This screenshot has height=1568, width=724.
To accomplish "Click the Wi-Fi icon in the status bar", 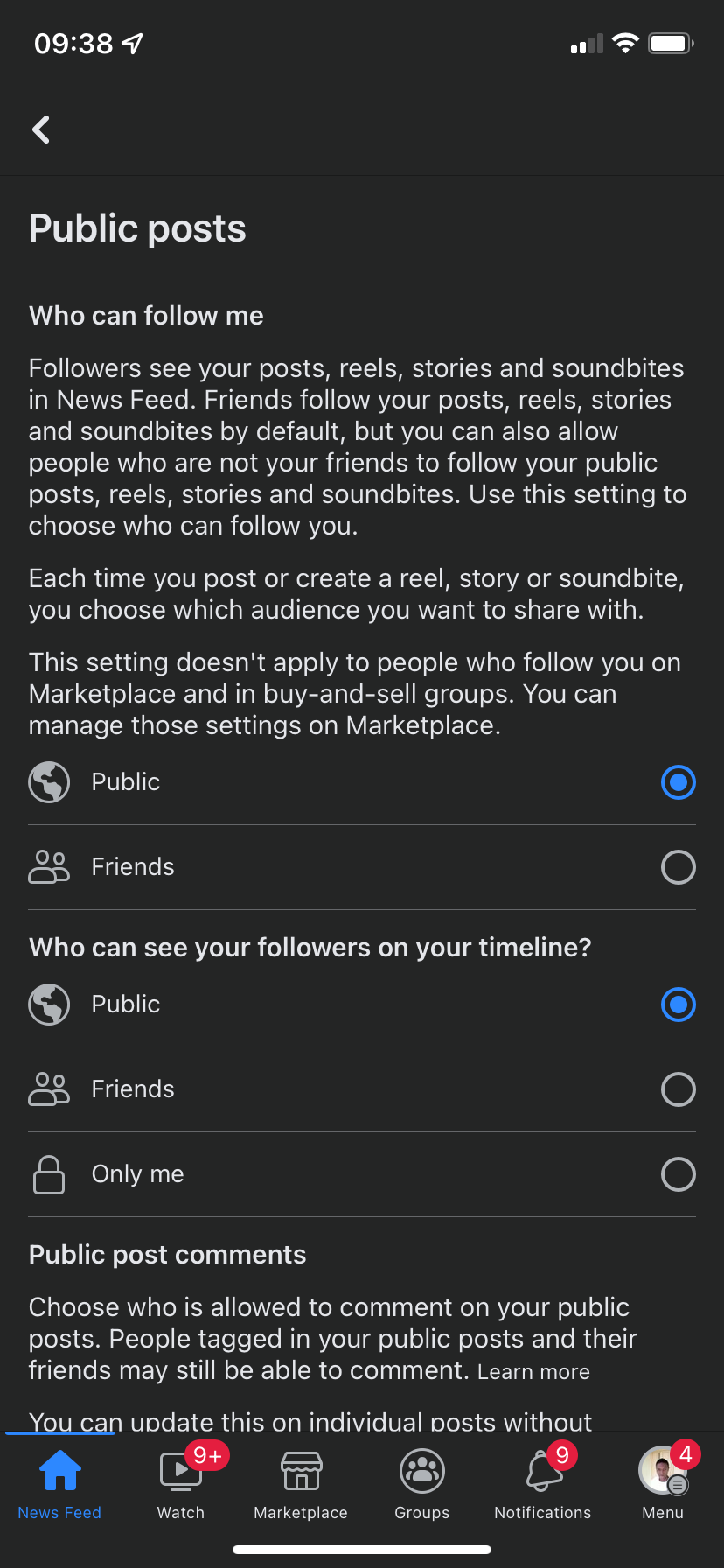I will coord(625,43).
